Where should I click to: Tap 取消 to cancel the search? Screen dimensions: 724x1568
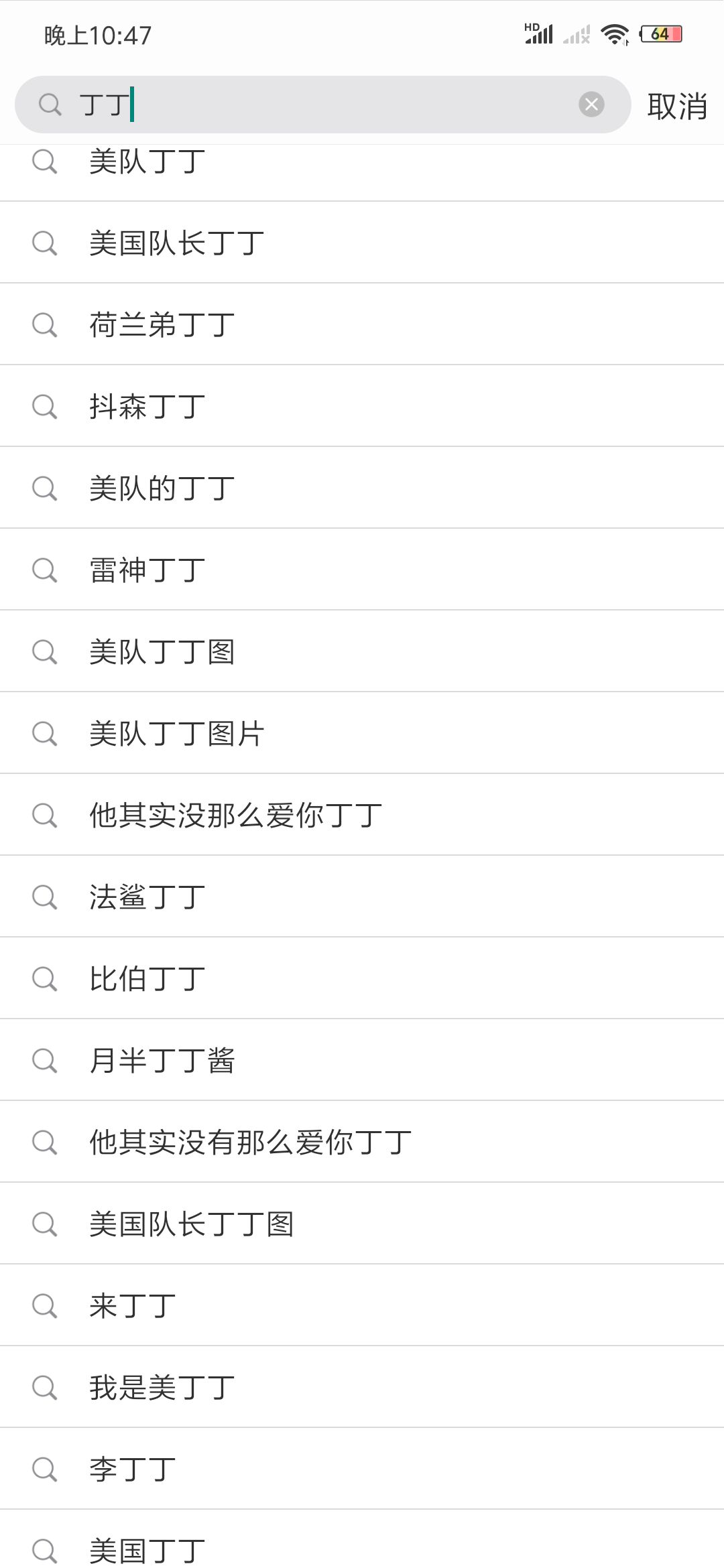coord(677,106)
